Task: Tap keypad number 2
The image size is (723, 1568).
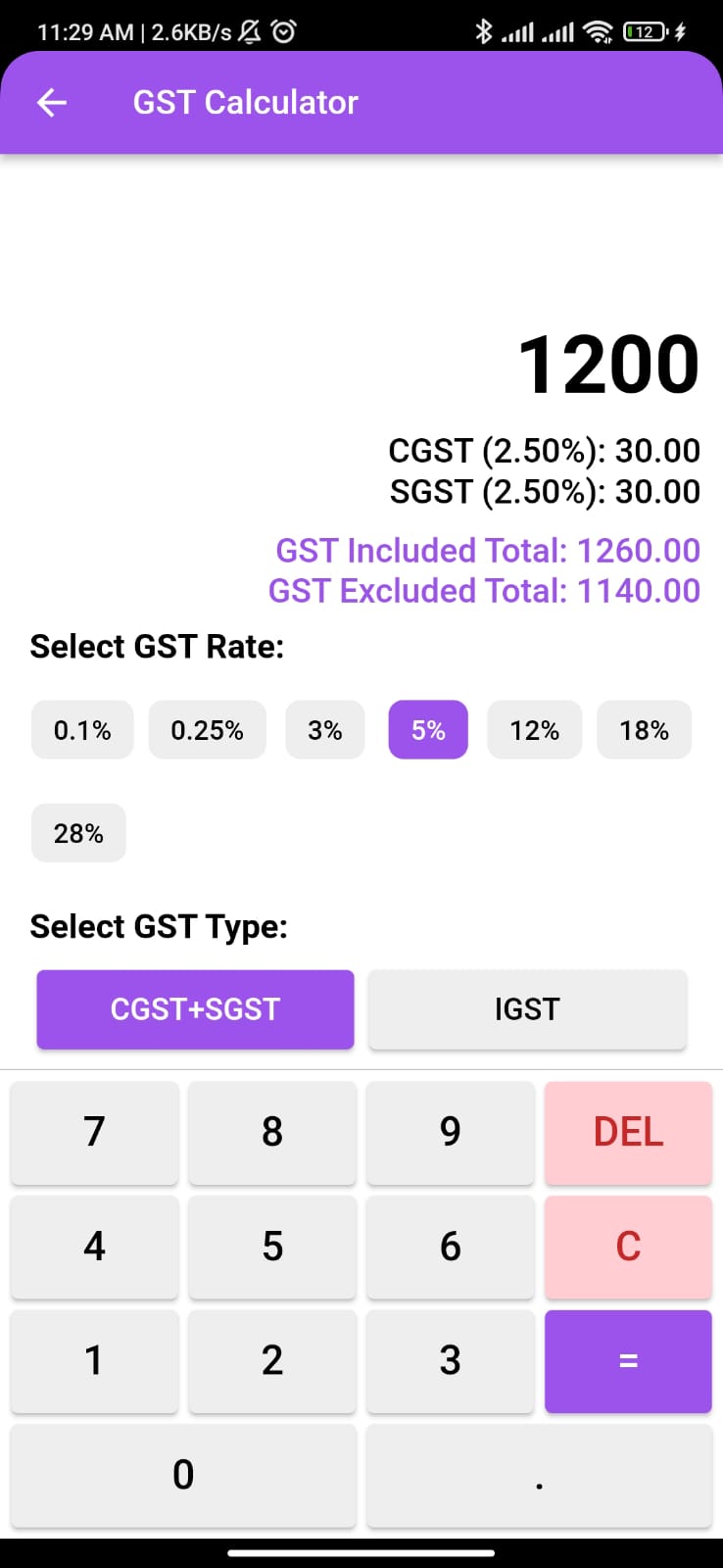Action: pyautogui.click(x=272, y=1361)
